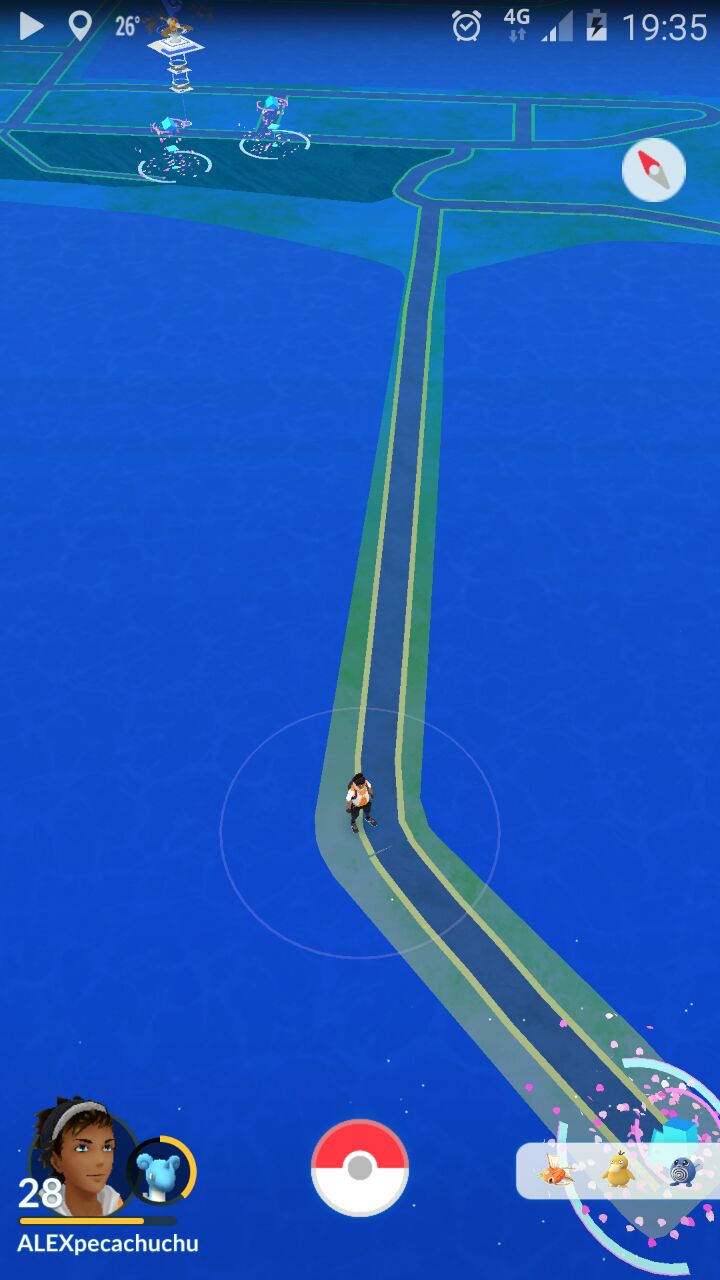Open the Poké Ball main menu
This screenshot has height=1280, width=720.
[x=360, y=1167]
